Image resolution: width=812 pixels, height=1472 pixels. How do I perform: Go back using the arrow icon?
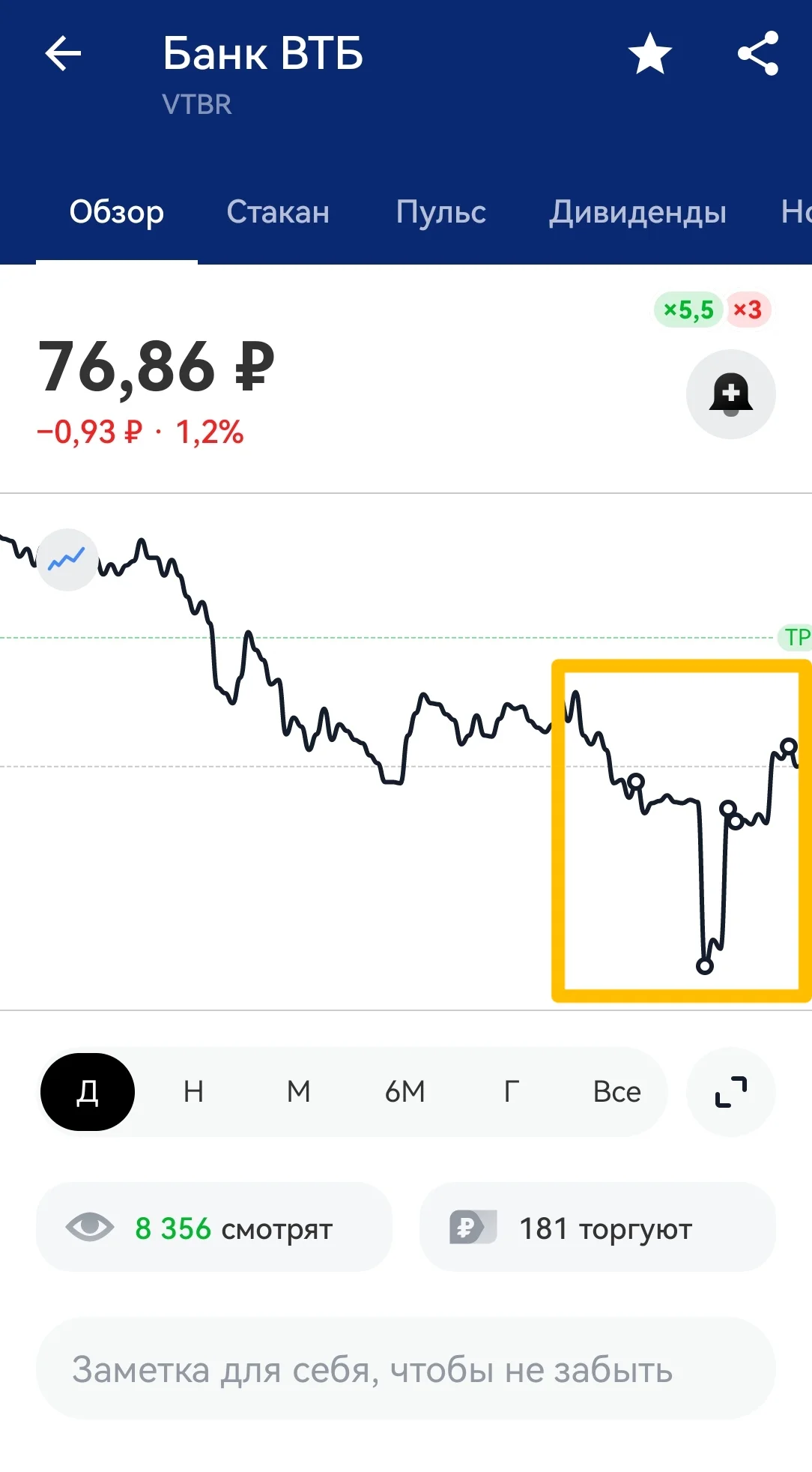click(63, 54)
